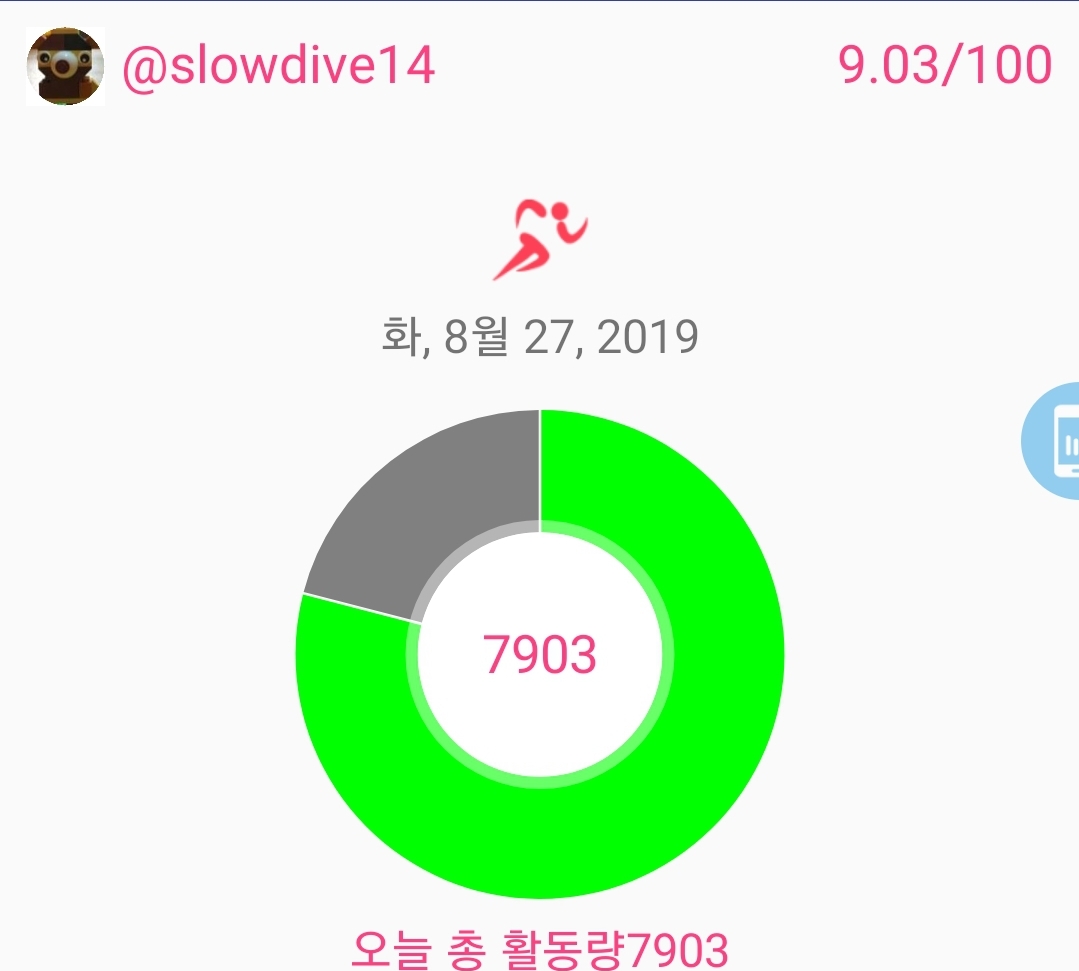Open the @slowdive14 profile link
The width and height of the screenshot is (1079, 971).
[x=278, y=67]
